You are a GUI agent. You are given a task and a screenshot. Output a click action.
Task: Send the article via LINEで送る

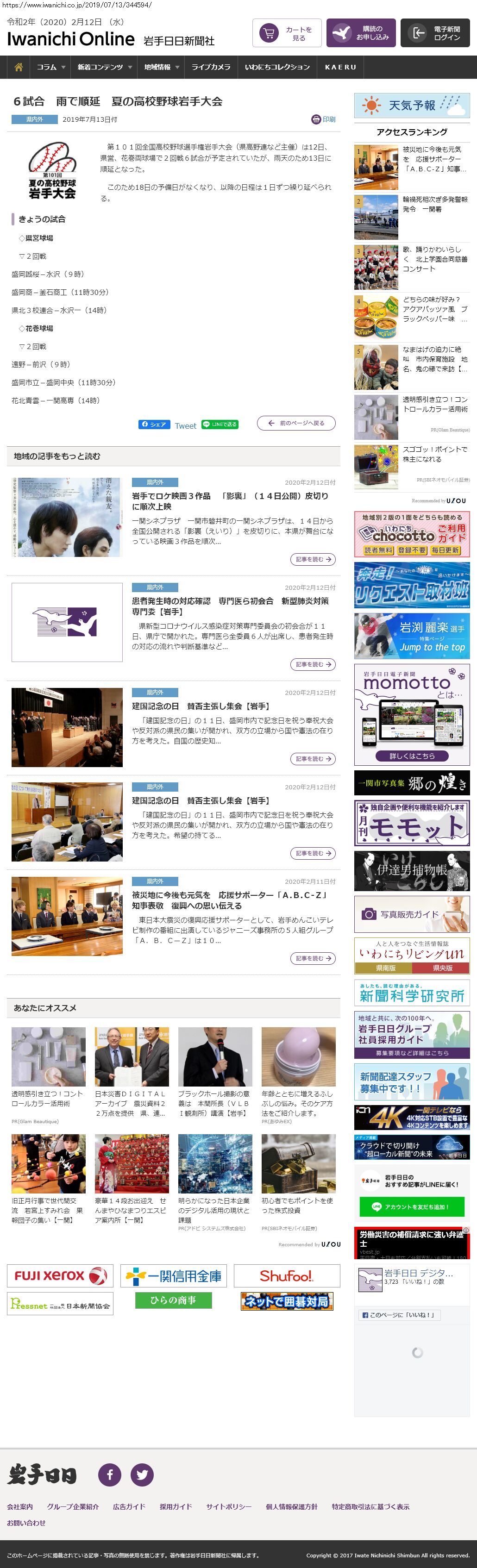(x=220, y=425)
